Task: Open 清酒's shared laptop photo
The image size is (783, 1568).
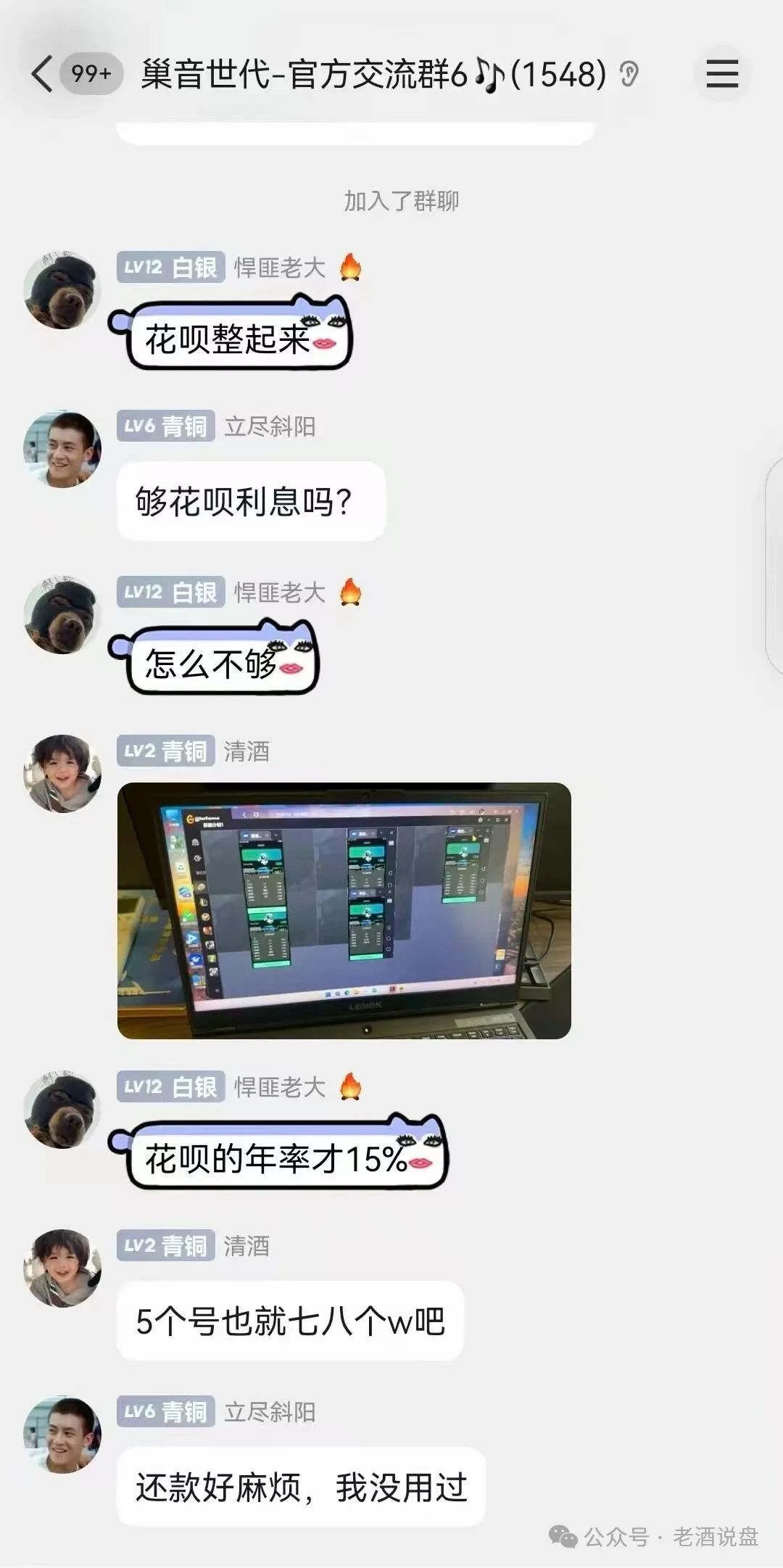Action: click(344, 910)
